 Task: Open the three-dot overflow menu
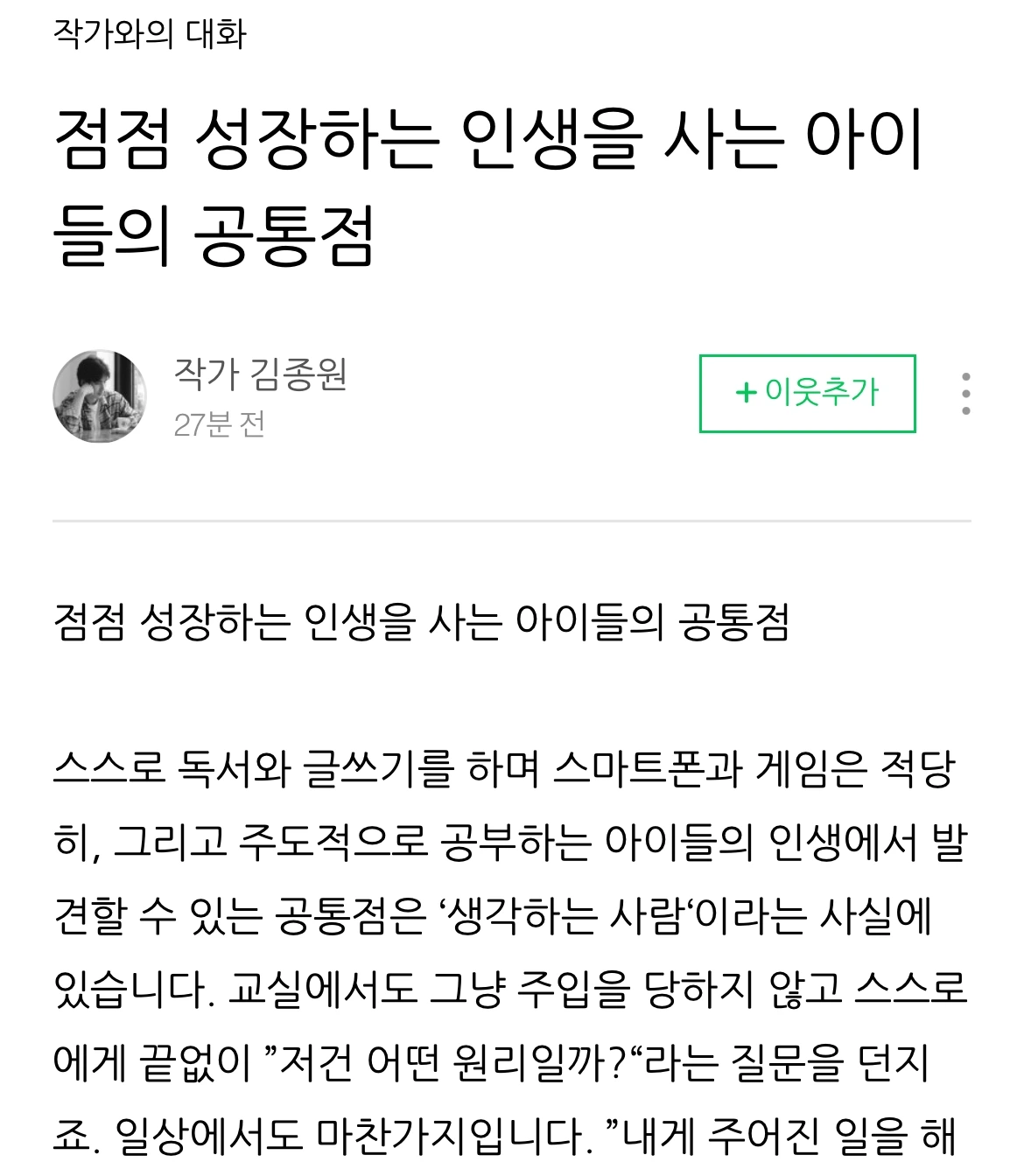tap(965, 394)
